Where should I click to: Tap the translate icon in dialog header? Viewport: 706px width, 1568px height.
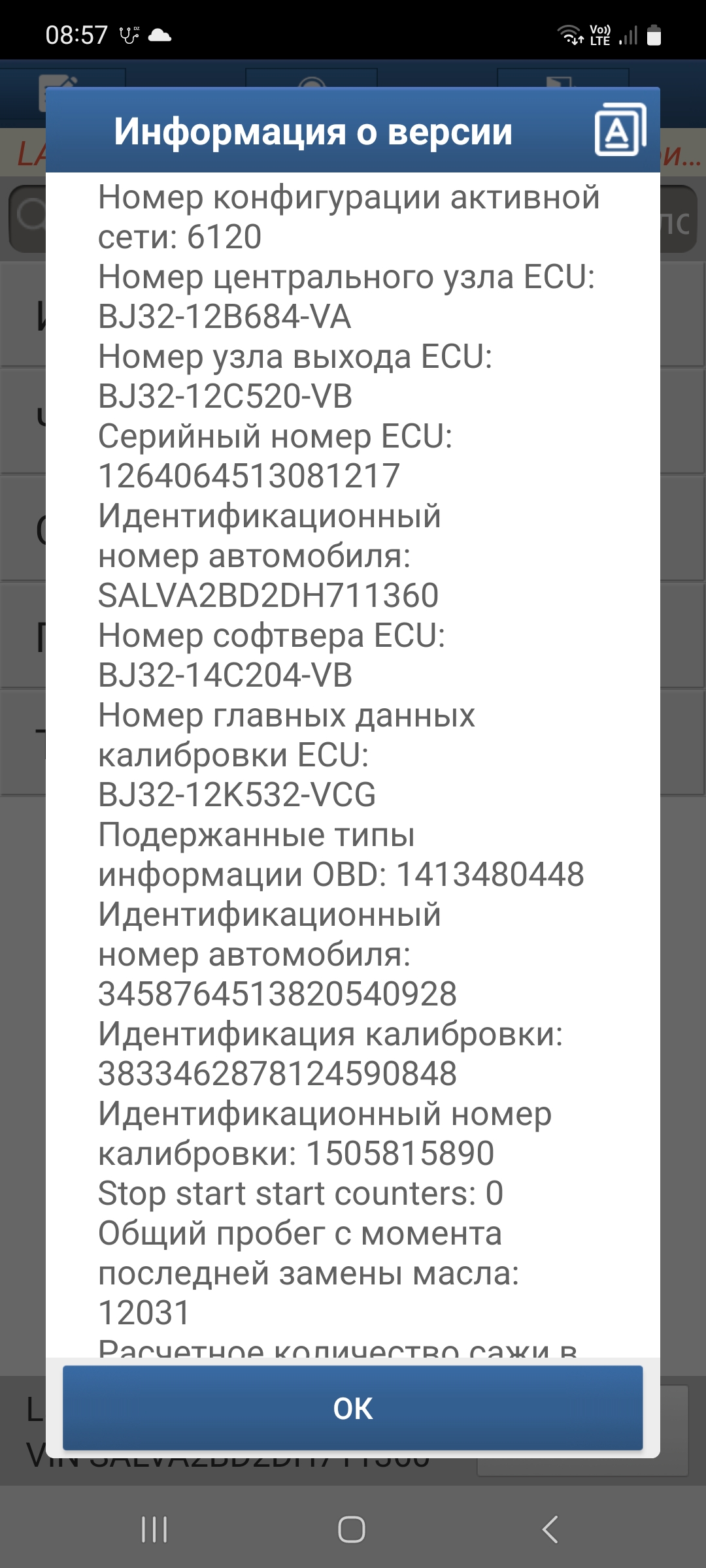[x=619, y=130]
